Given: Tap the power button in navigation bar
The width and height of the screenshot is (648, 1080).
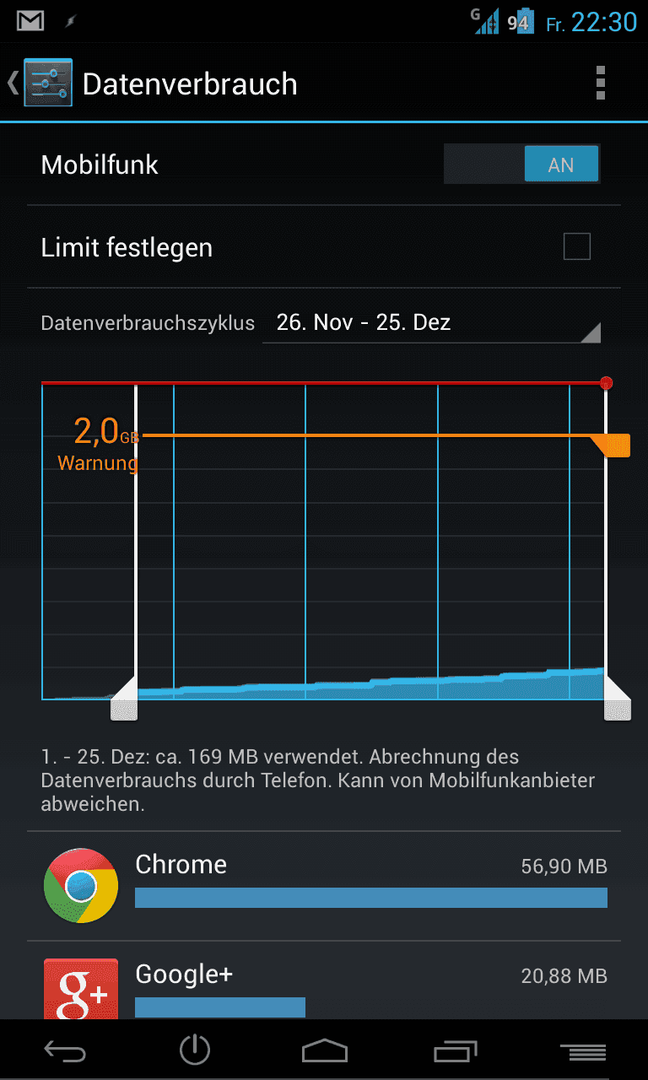Looking at the screenshot, I should (195, 1050).
